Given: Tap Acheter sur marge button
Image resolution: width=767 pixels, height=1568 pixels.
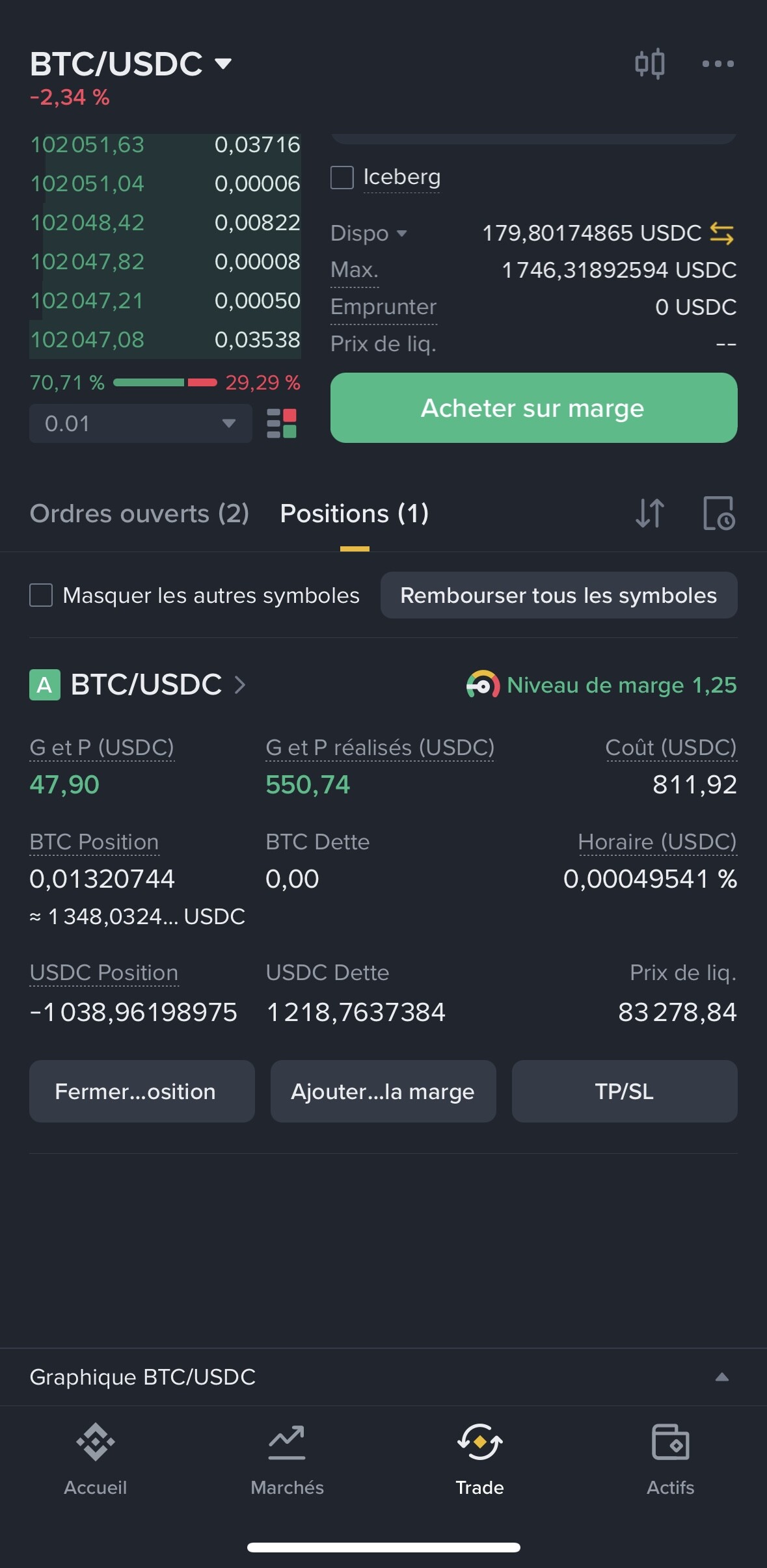Looking at the screenshot, I should click(x=533, y=408).
